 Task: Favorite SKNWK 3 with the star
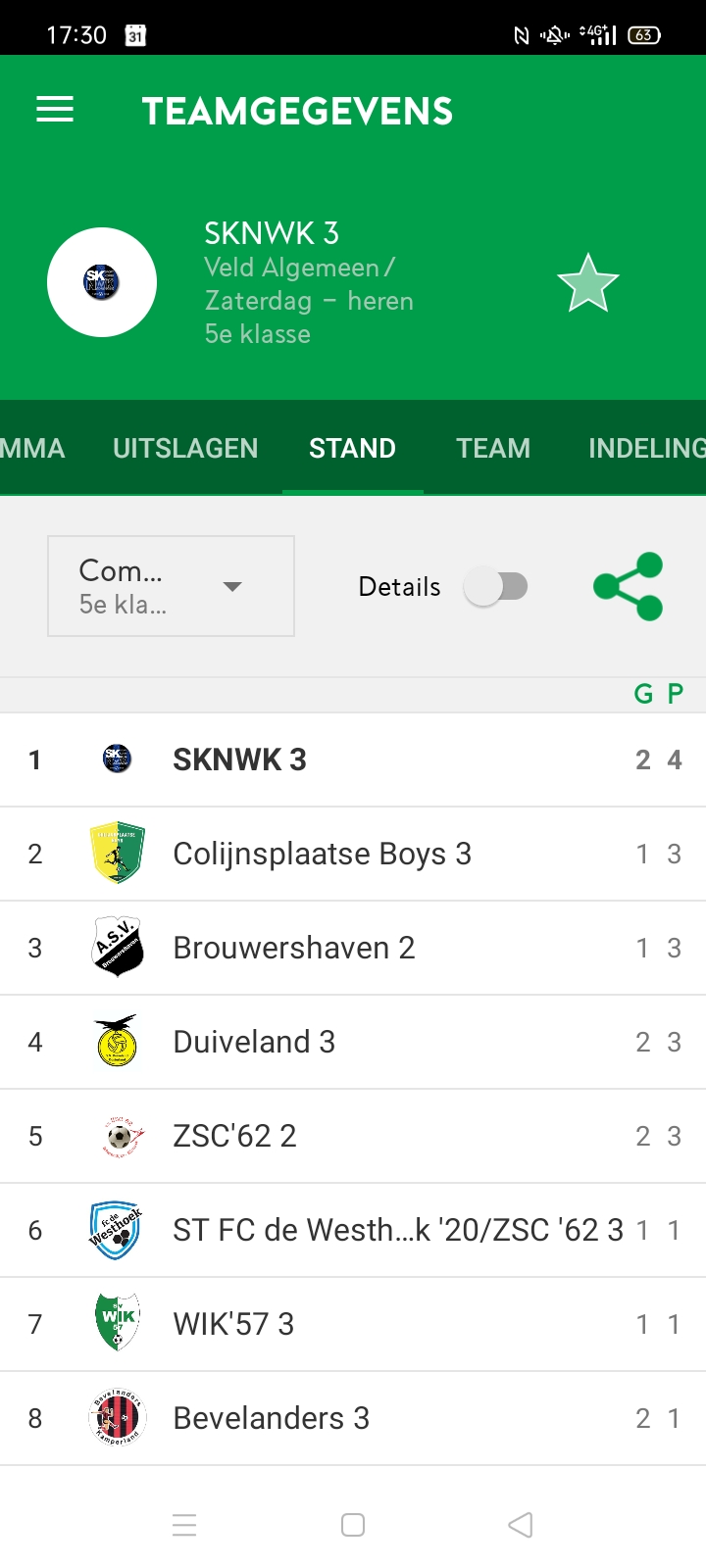[x=588, y=283]
